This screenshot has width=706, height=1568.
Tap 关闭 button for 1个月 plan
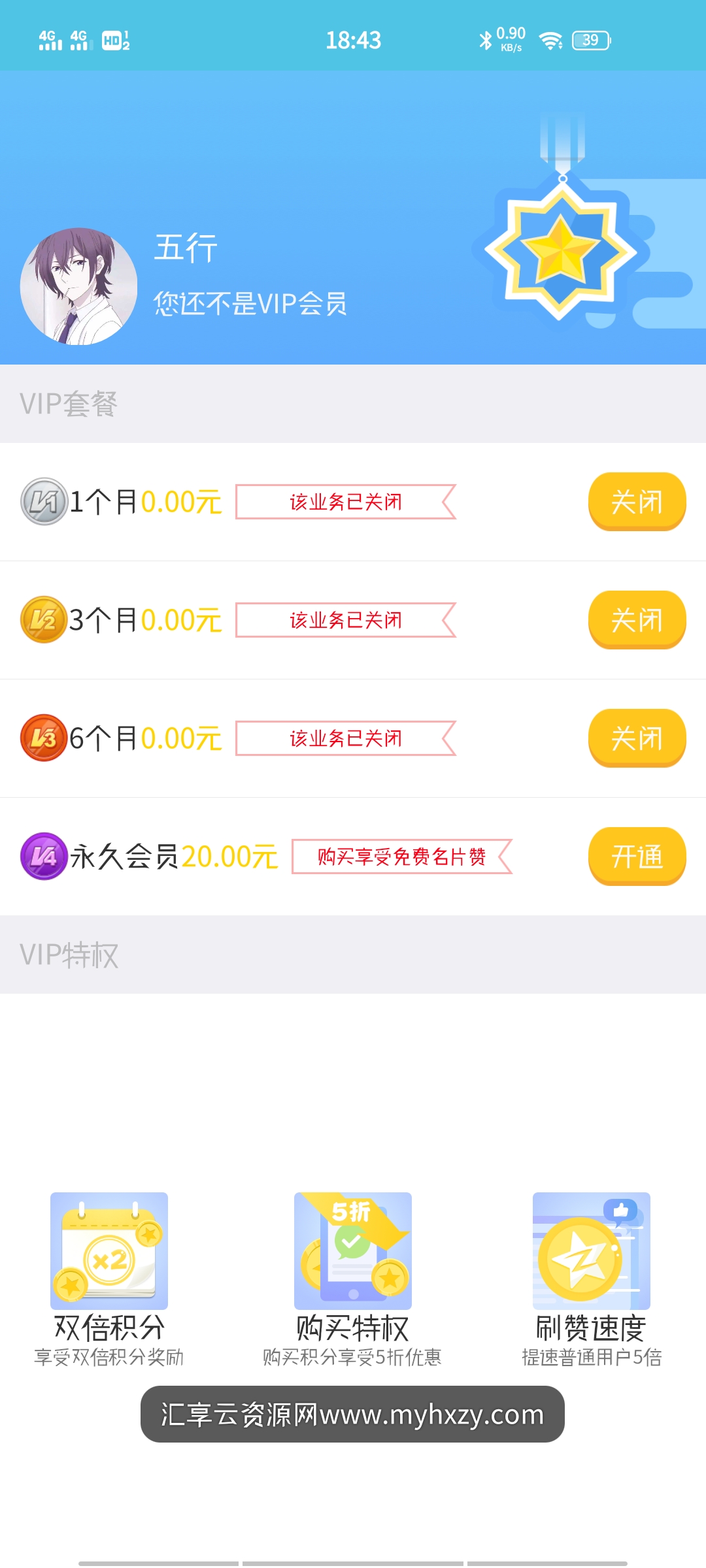637,501
